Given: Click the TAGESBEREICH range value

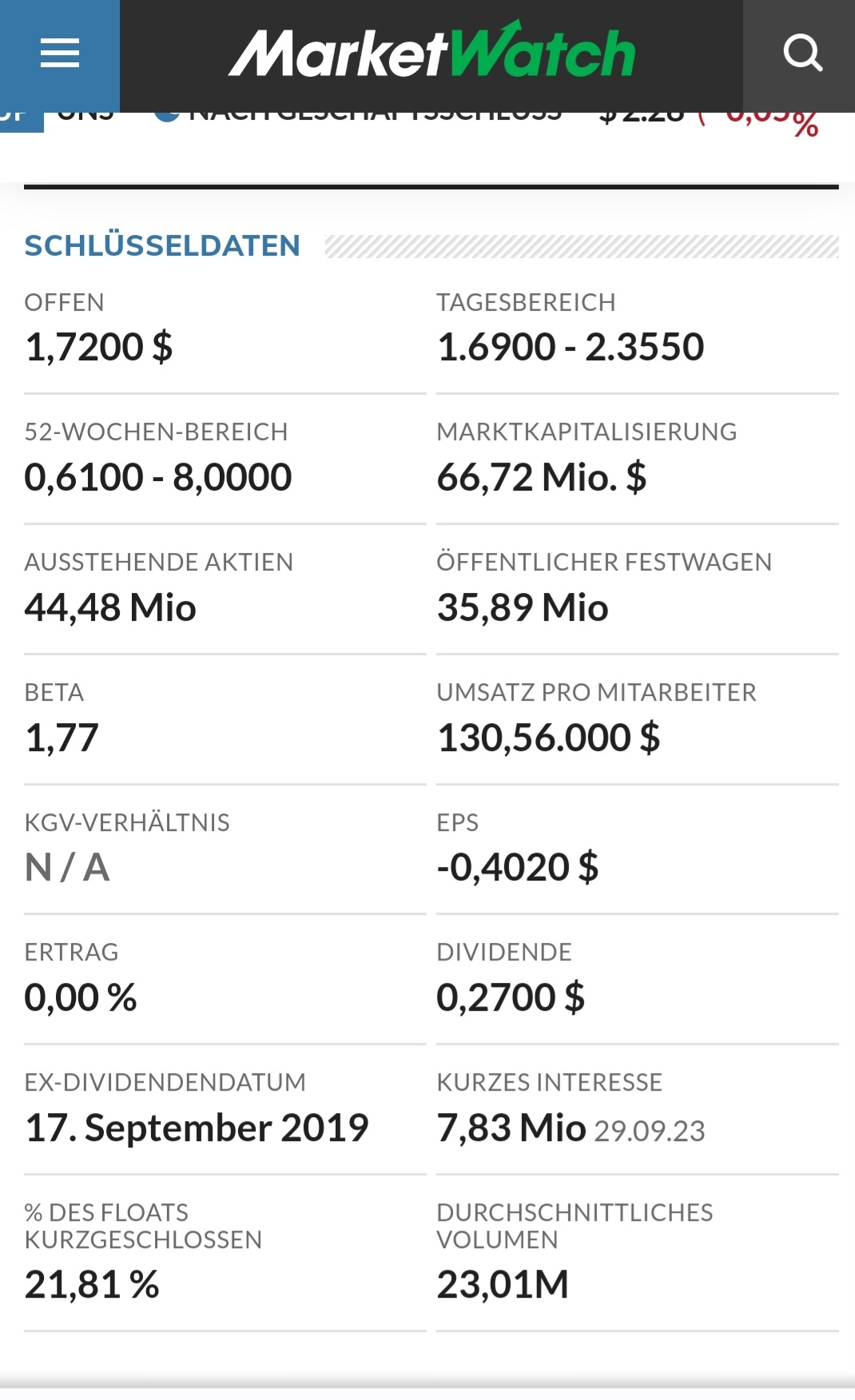Looking at the screenshot, I should [571, 346].
